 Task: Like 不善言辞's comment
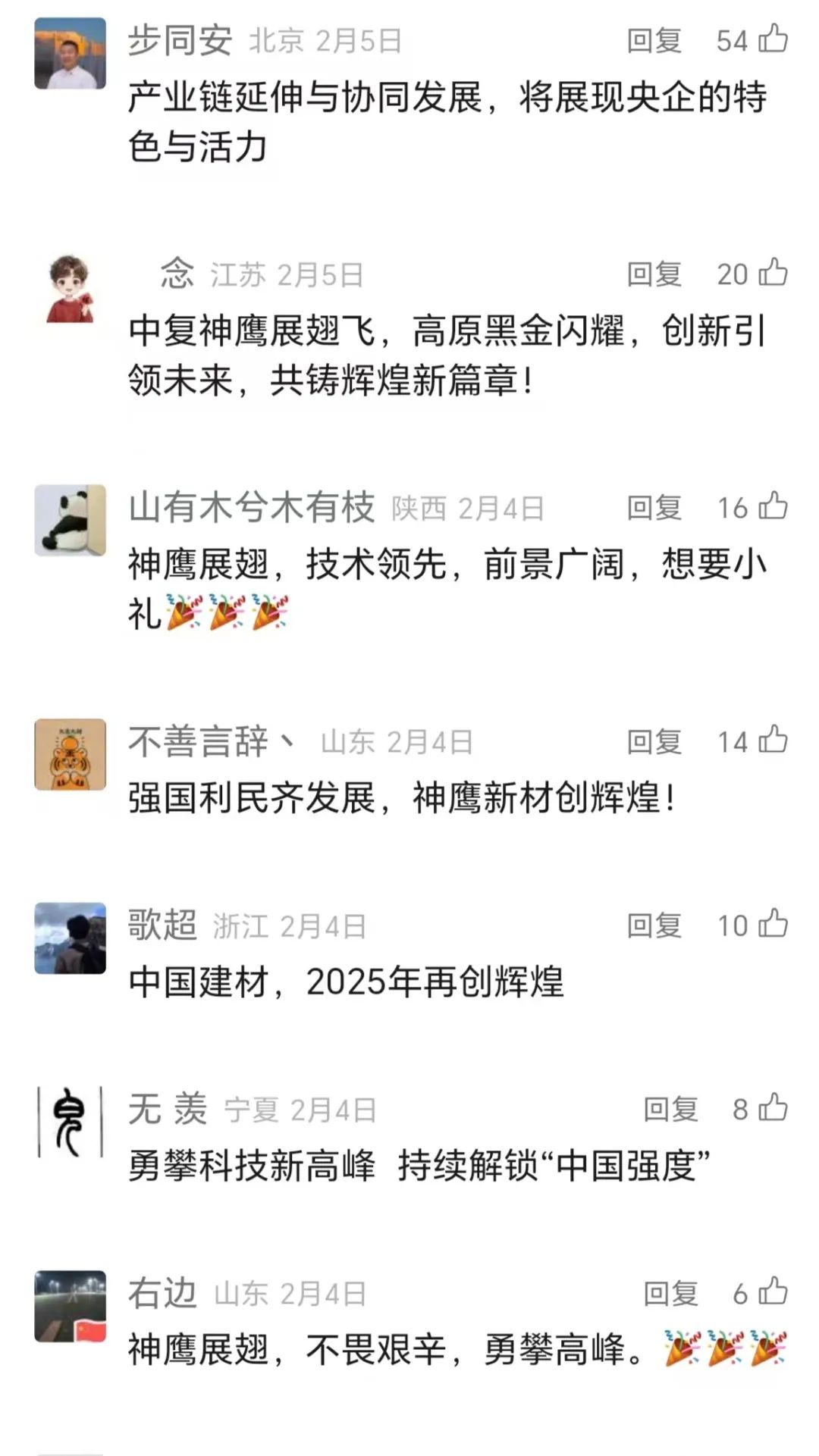click(773, 740)
